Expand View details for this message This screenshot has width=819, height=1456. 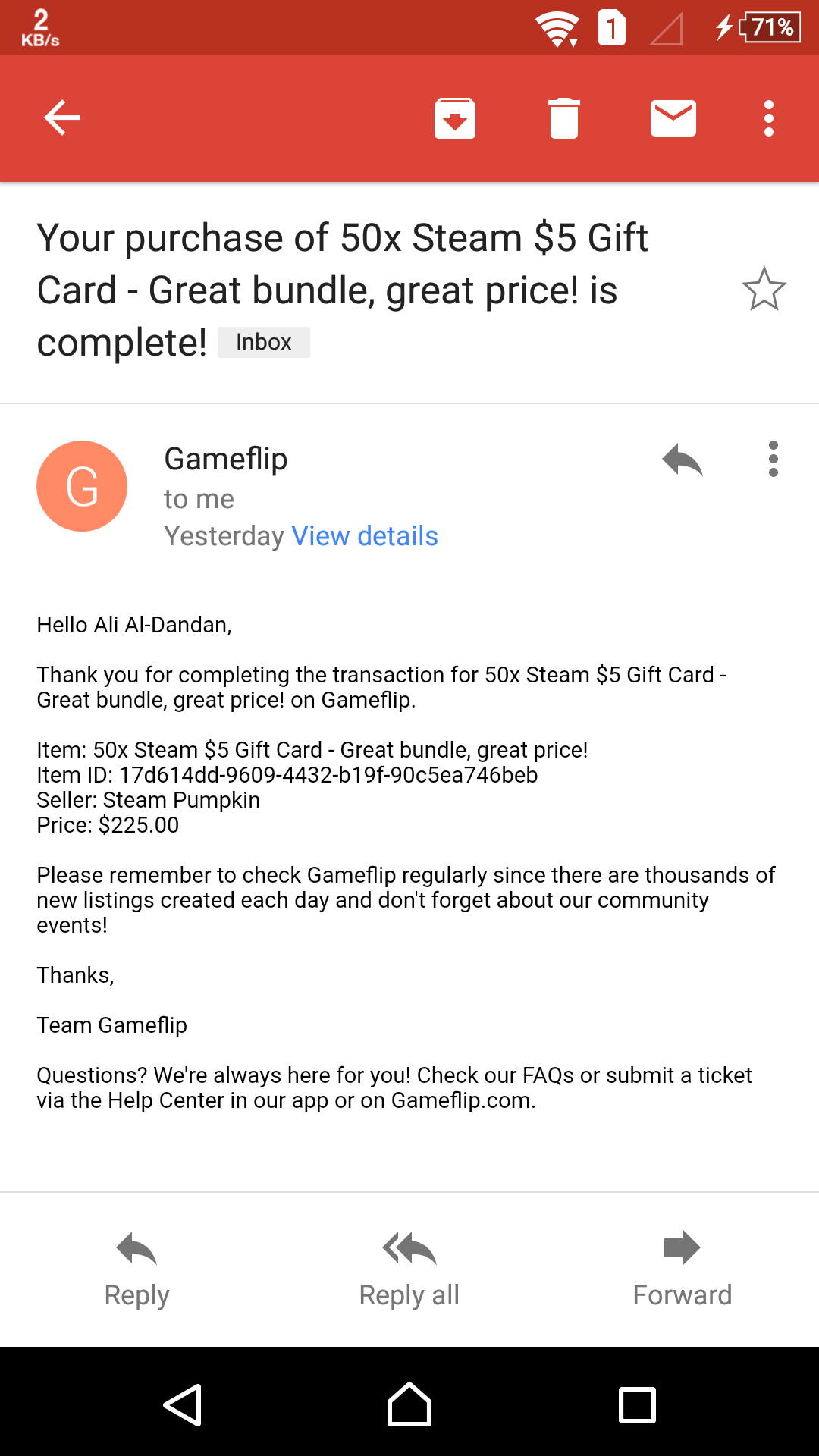click(x=365, y=536)
